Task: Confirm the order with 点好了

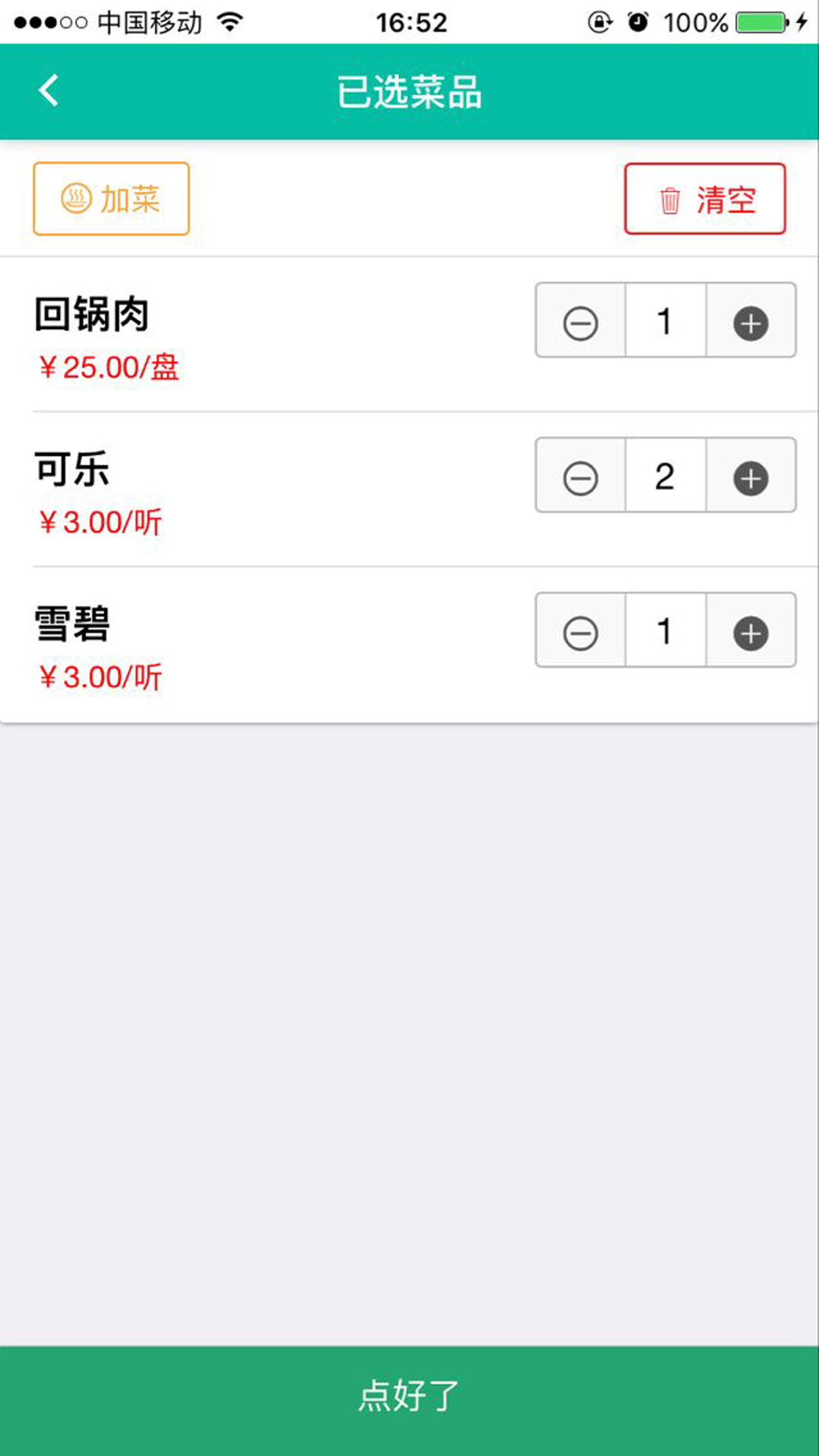Action: tap(409, 1397)
